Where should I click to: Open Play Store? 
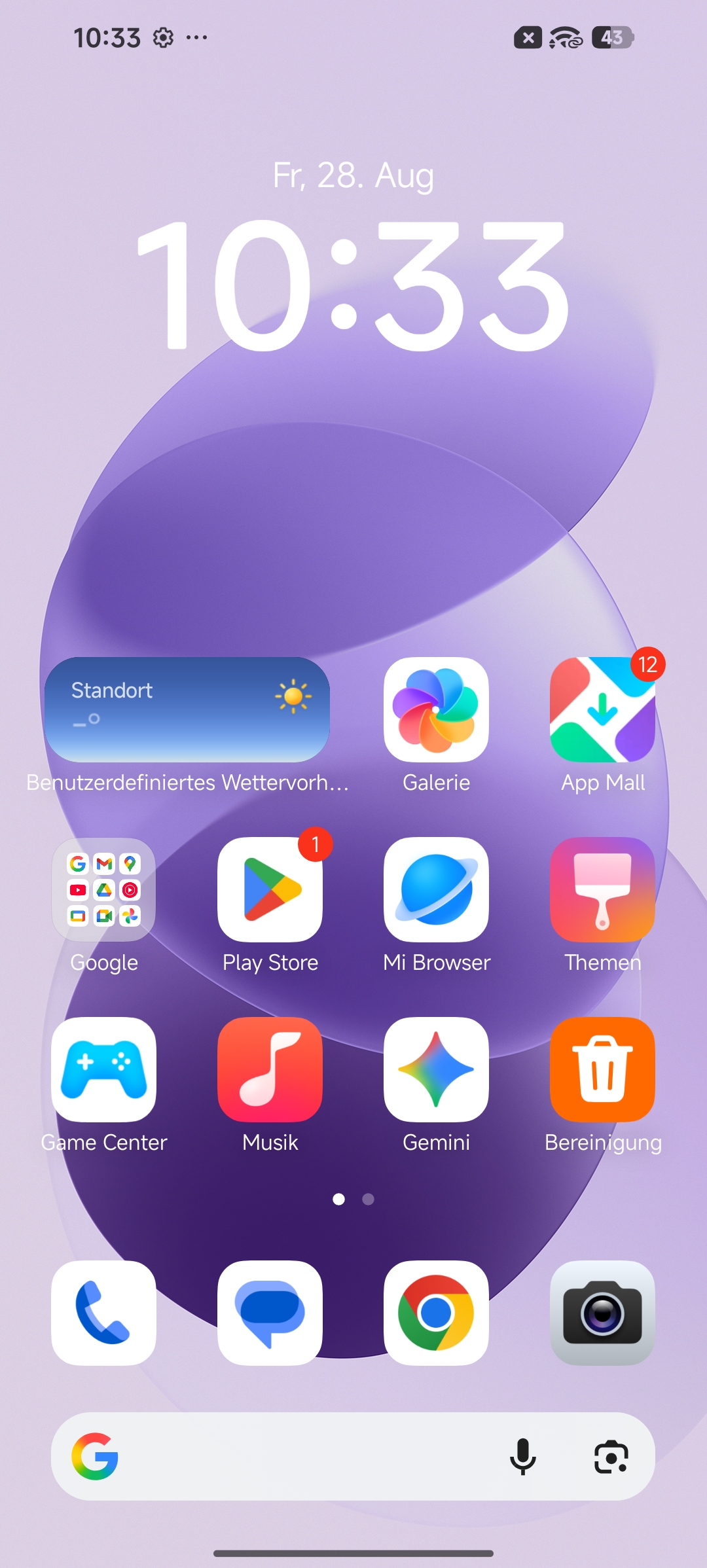tap(270, 889)
